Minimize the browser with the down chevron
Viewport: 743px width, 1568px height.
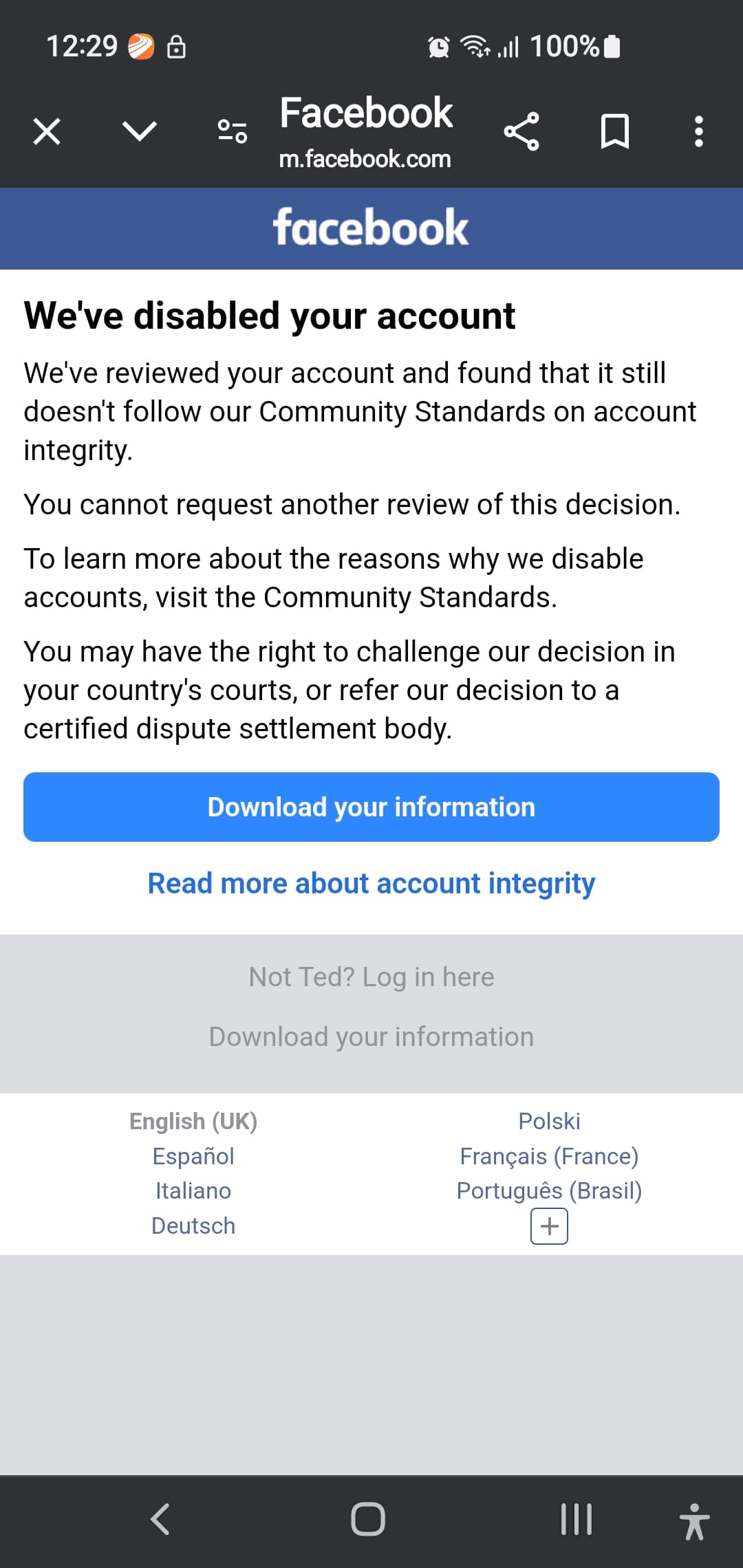point(140,131)
